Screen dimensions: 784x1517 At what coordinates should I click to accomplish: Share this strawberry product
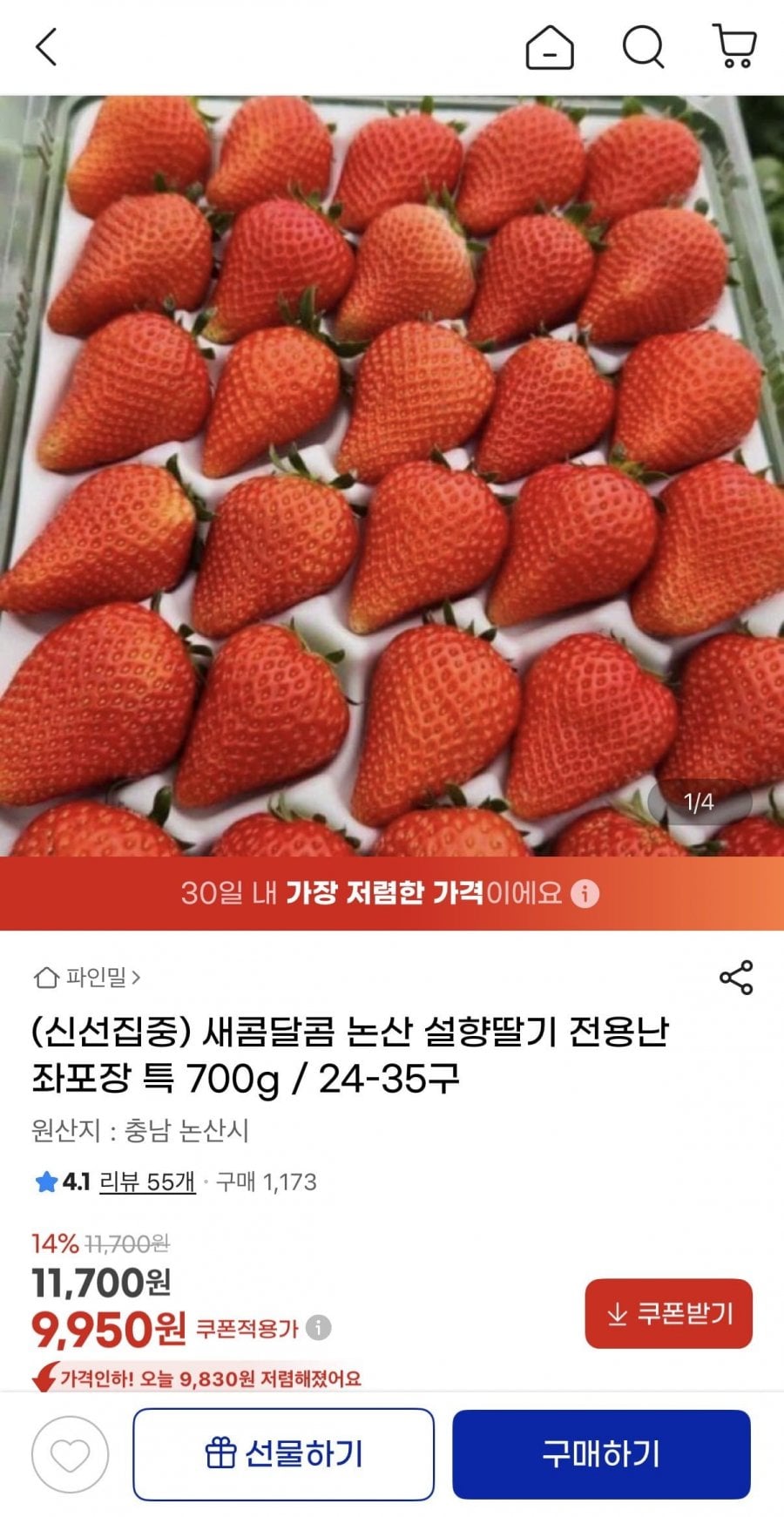coord(736,978)
